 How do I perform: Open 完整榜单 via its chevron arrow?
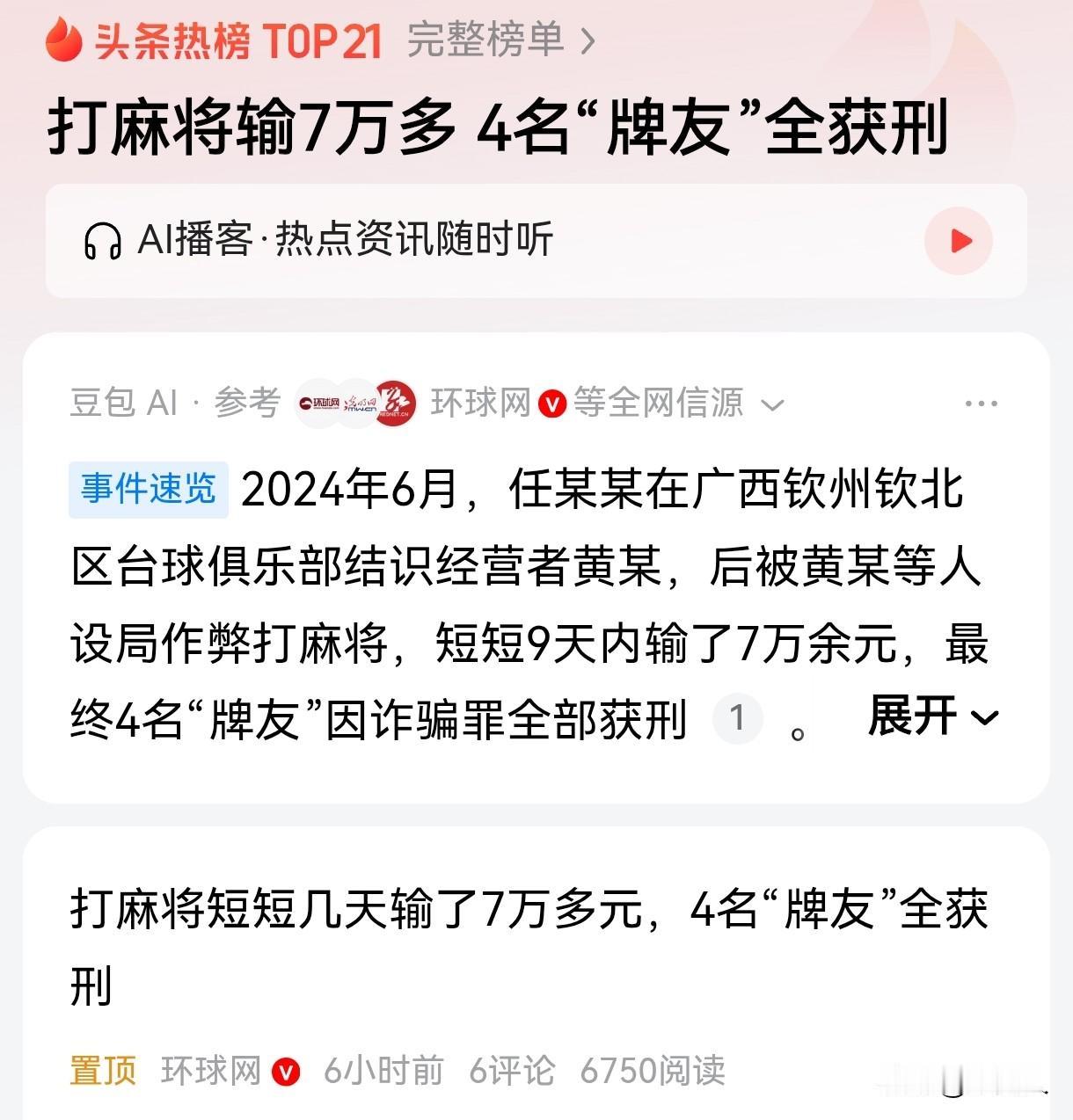point(586,41)
